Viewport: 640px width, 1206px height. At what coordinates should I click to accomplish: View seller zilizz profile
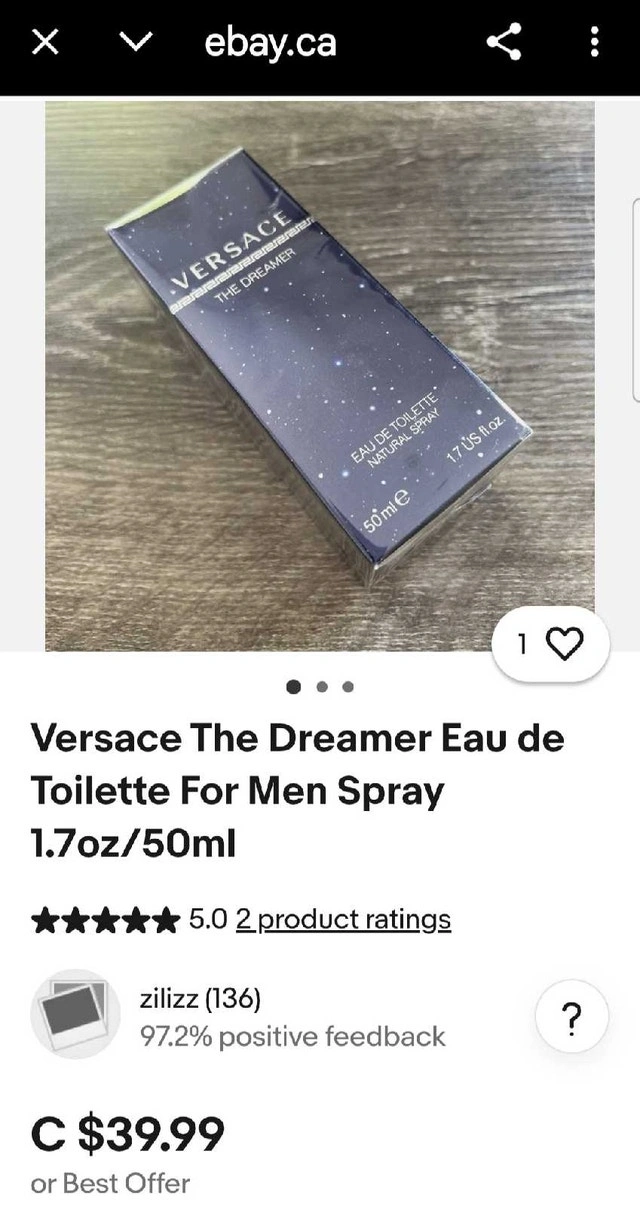pos(201,998)
